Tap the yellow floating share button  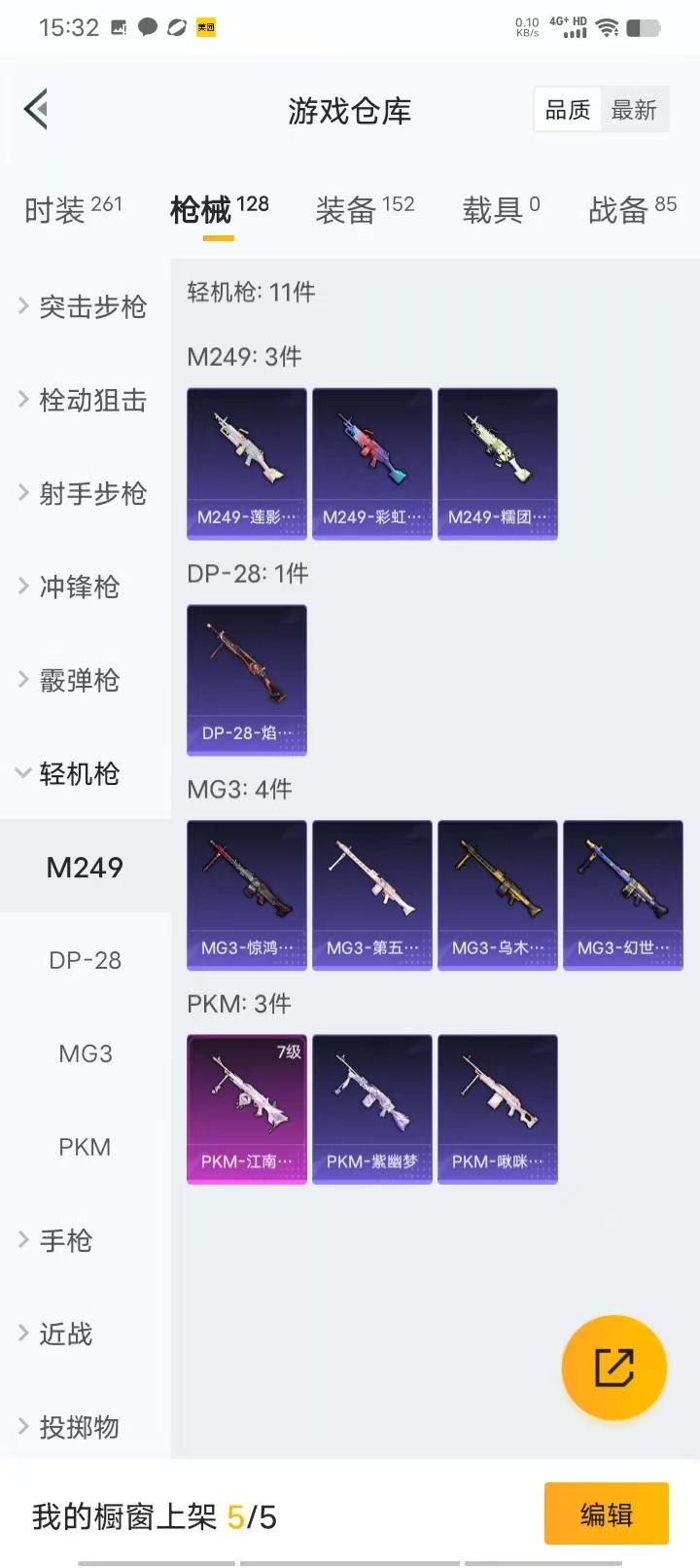(614, 1368)
